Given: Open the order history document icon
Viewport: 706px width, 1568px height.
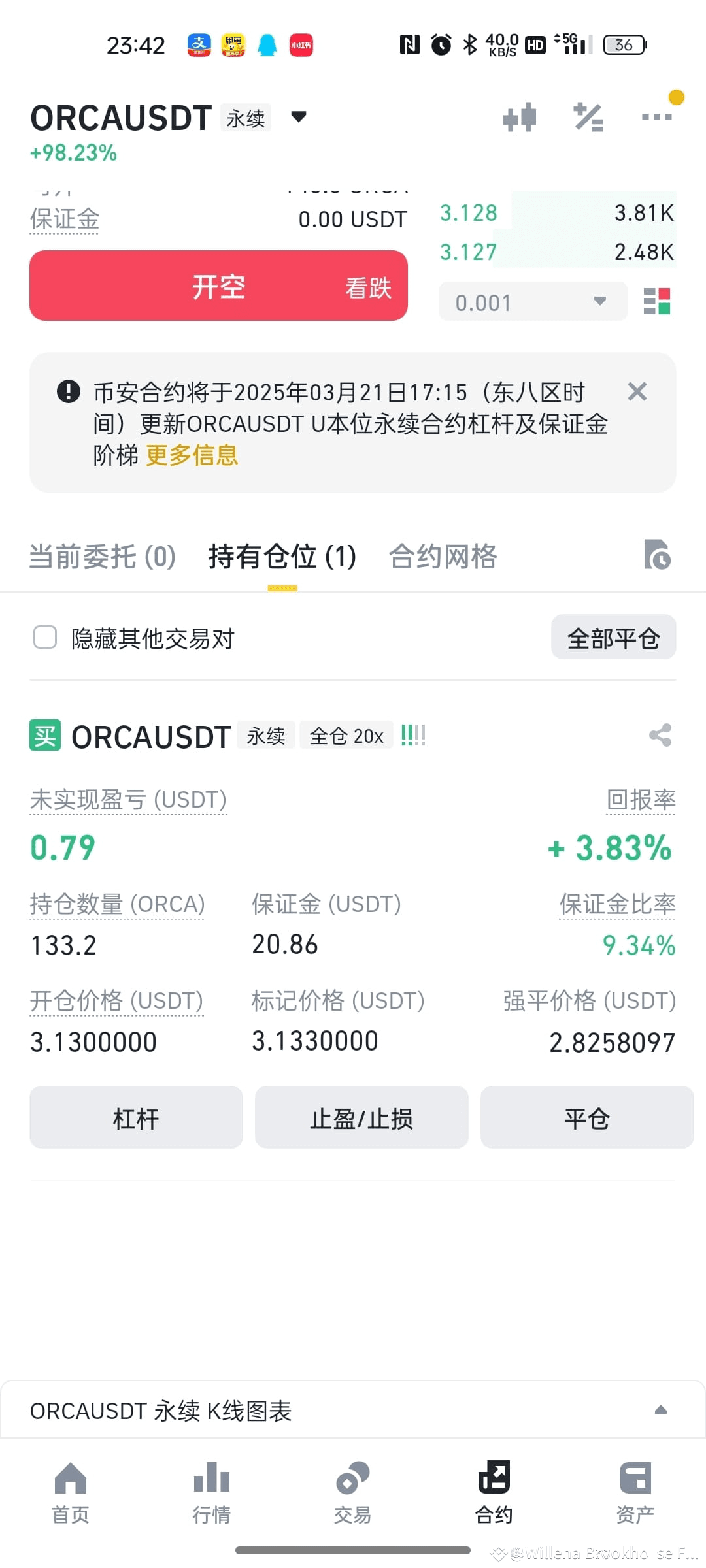Looking at the screenshot, I should (x=658, y=556).
